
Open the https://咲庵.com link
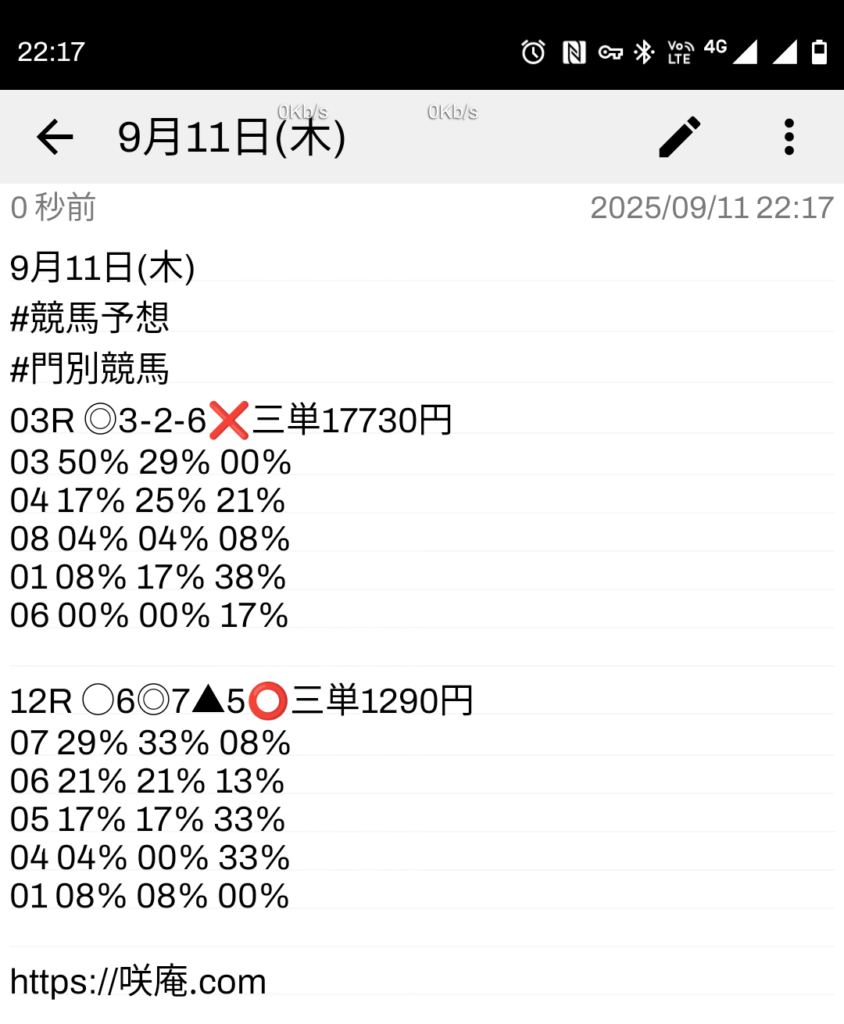click(138, 981)
